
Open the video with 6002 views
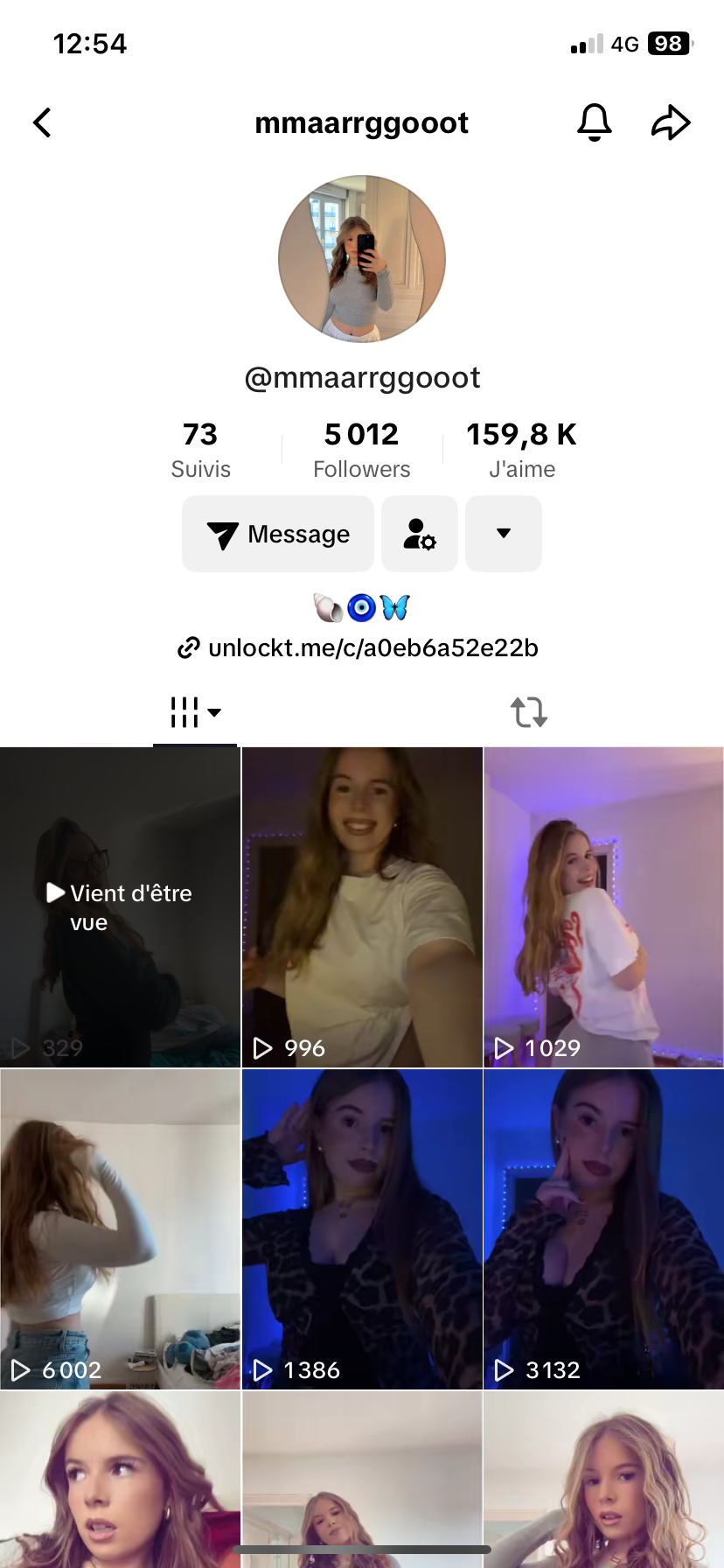(x=120, y=1229)
